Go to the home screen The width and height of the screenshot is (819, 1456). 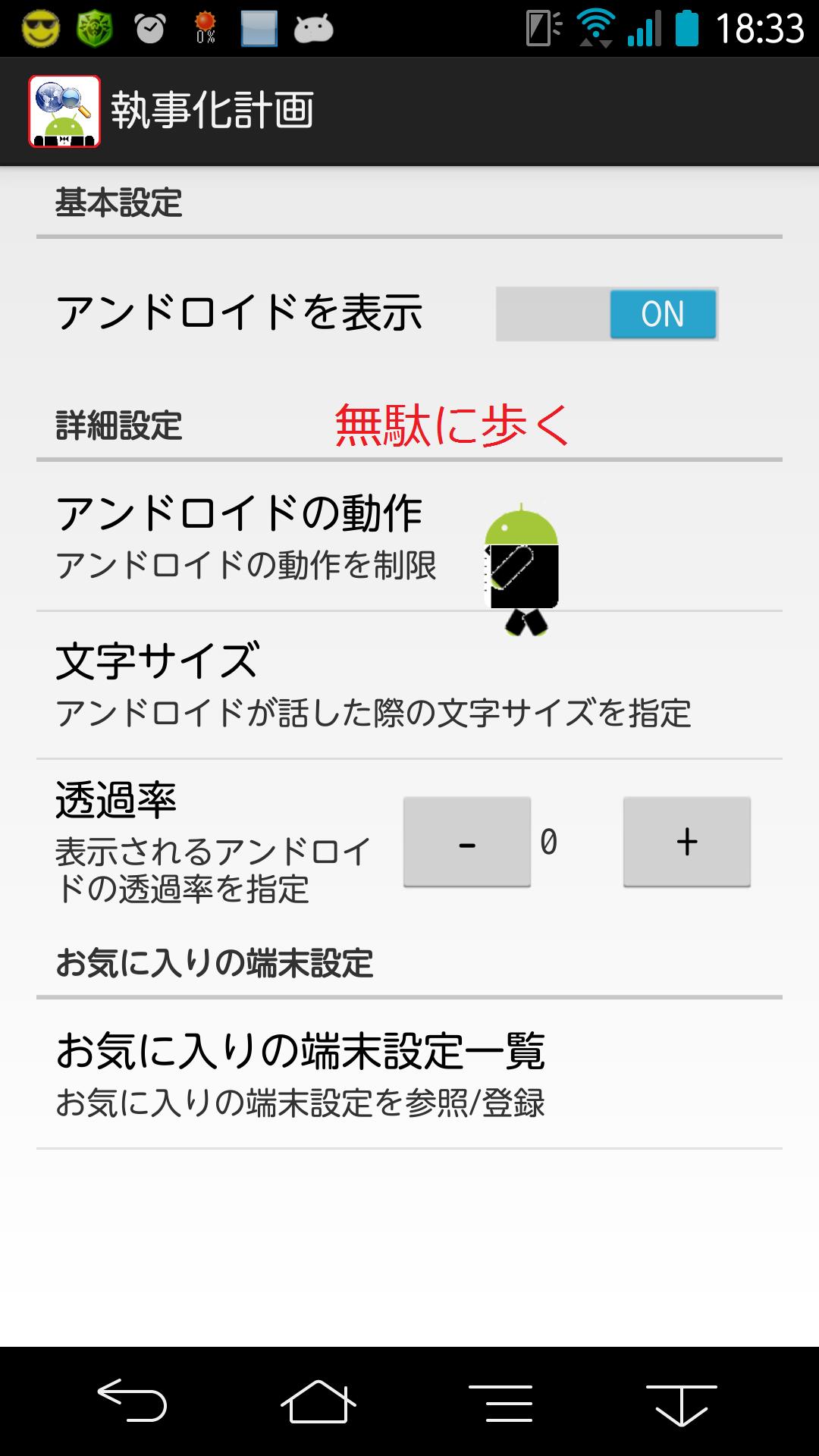pos(318,1401)
